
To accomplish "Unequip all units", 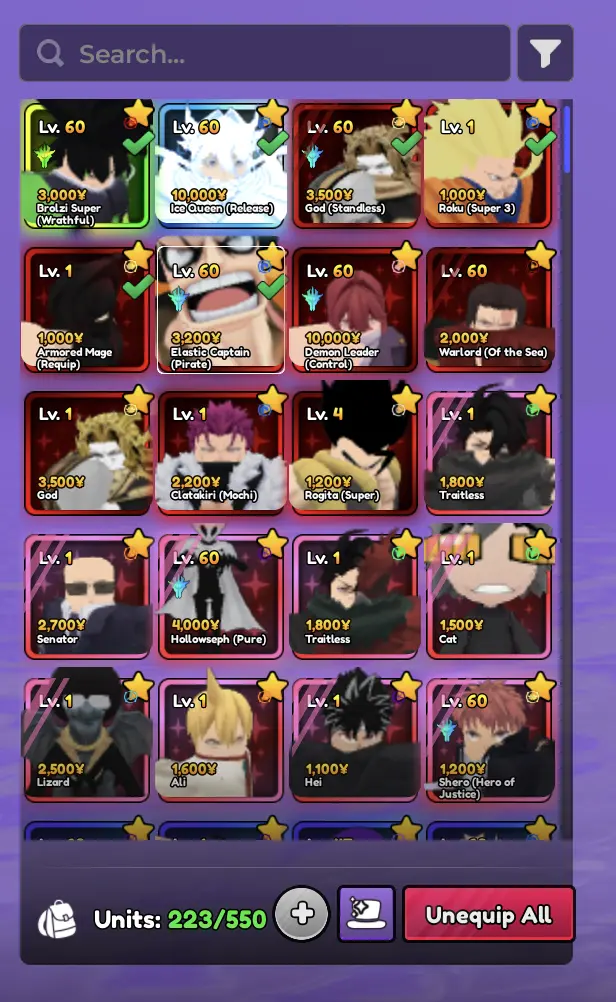I will (x=488, y=914).
